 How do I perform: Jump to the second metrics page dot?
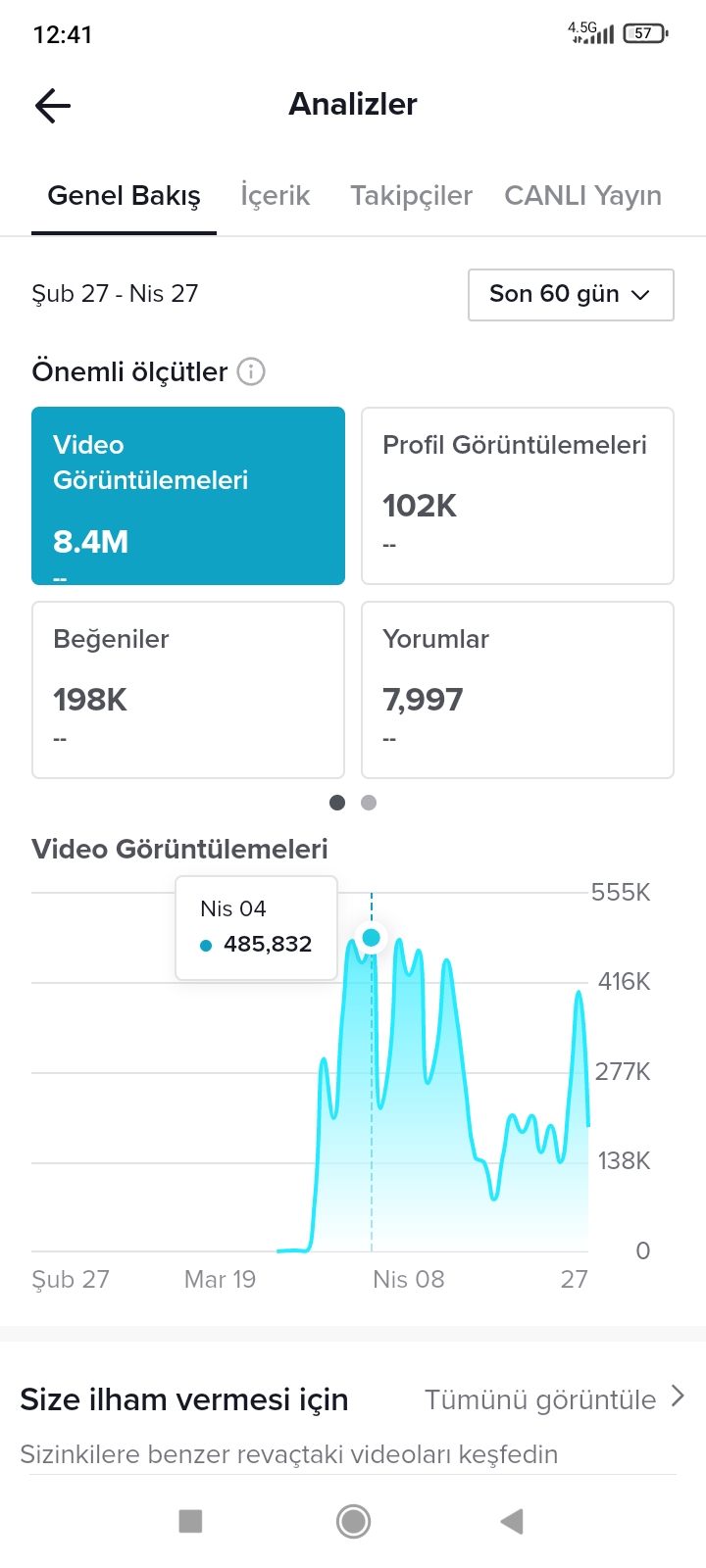tap(369, 803)
